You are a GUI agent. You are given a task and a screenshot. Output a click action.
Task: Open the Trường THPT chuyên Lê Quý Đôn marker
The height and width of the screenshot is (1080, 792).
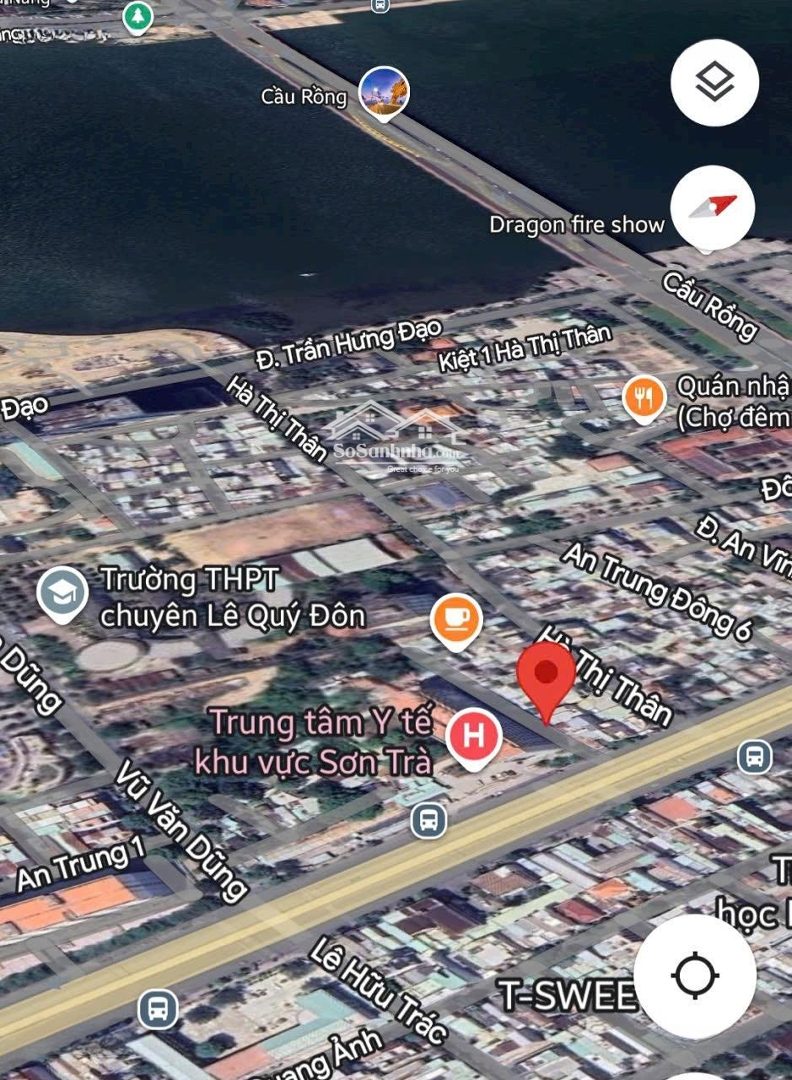pyautogui.click(x=62, y=593)
